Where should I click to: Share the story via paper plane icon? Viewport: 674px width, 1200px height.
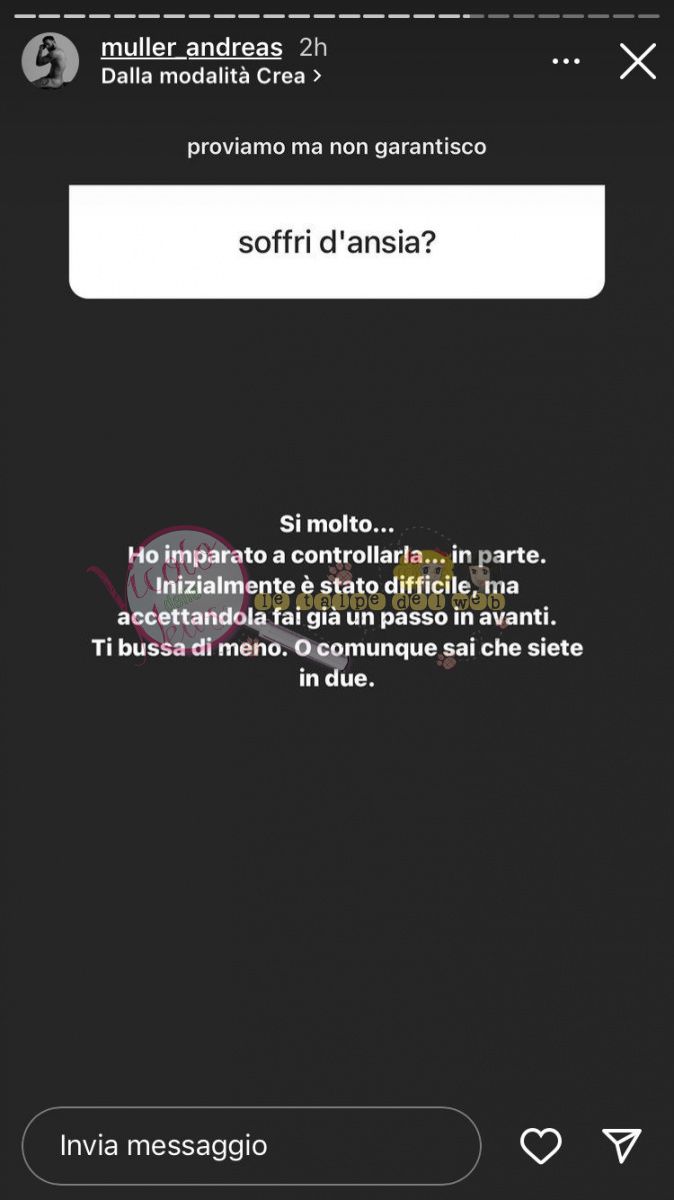point(621,1145)
